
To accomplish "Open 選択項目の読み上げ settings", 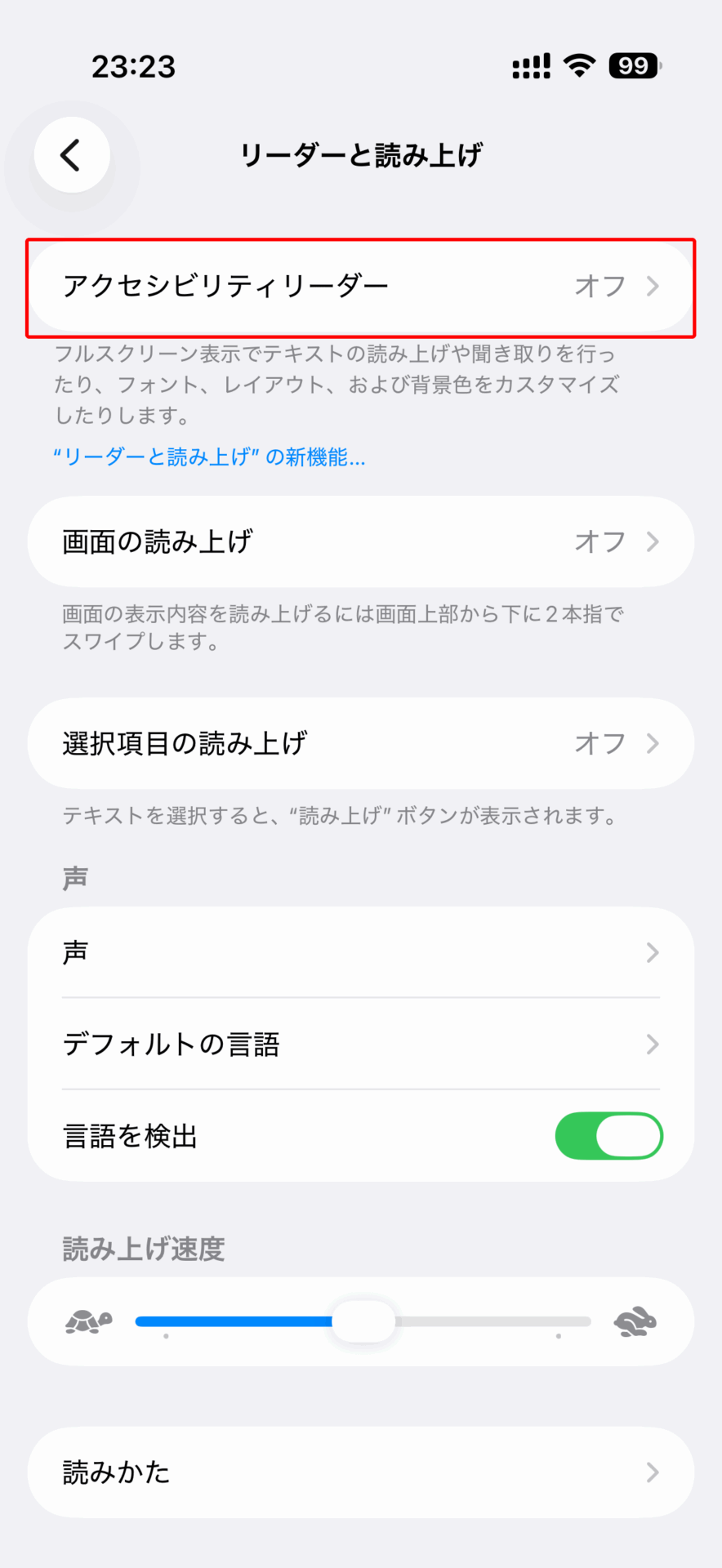I will (x=360, y=743).
